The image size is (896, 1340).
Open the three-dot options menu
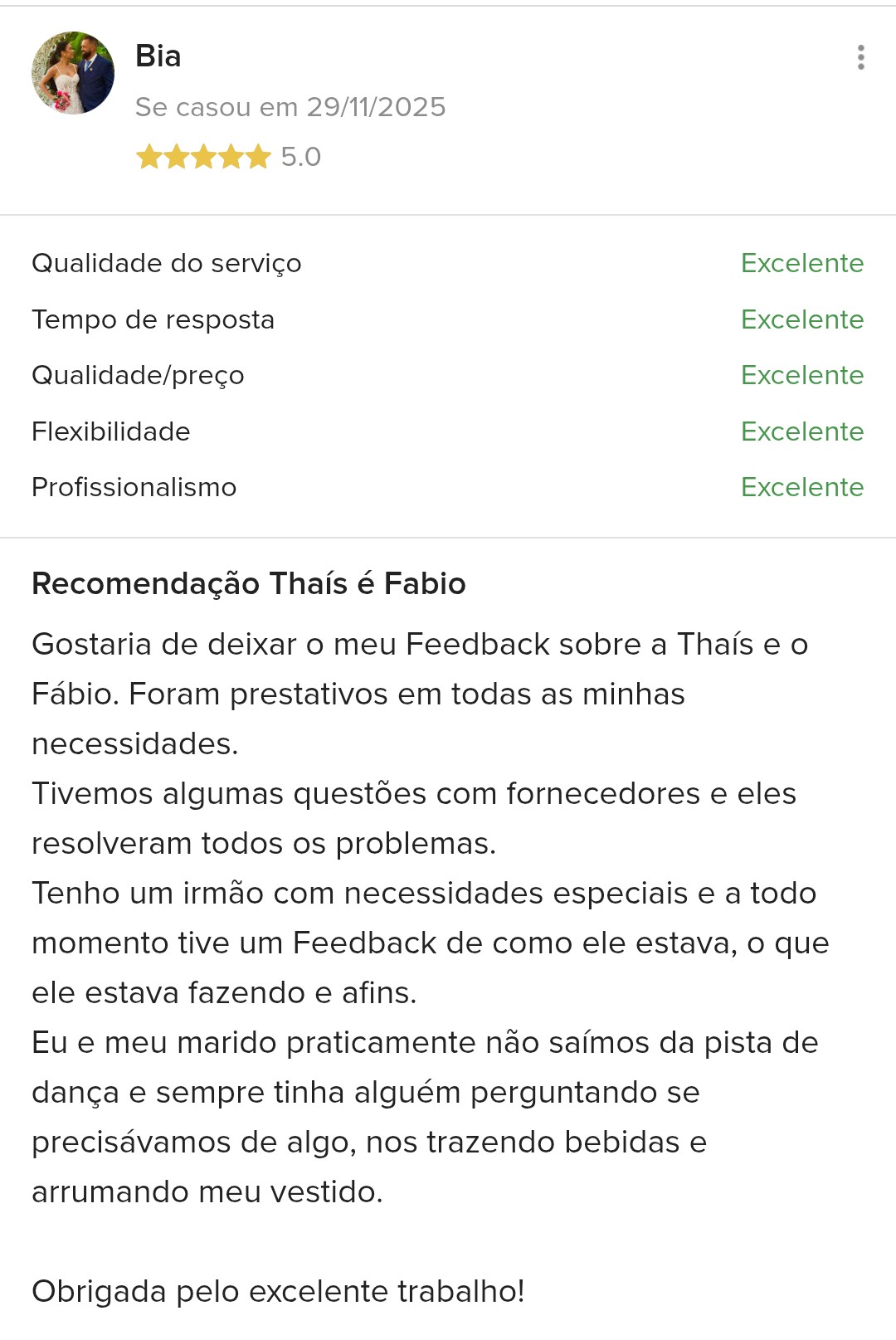pyautogui.click(x=860, y=58)
